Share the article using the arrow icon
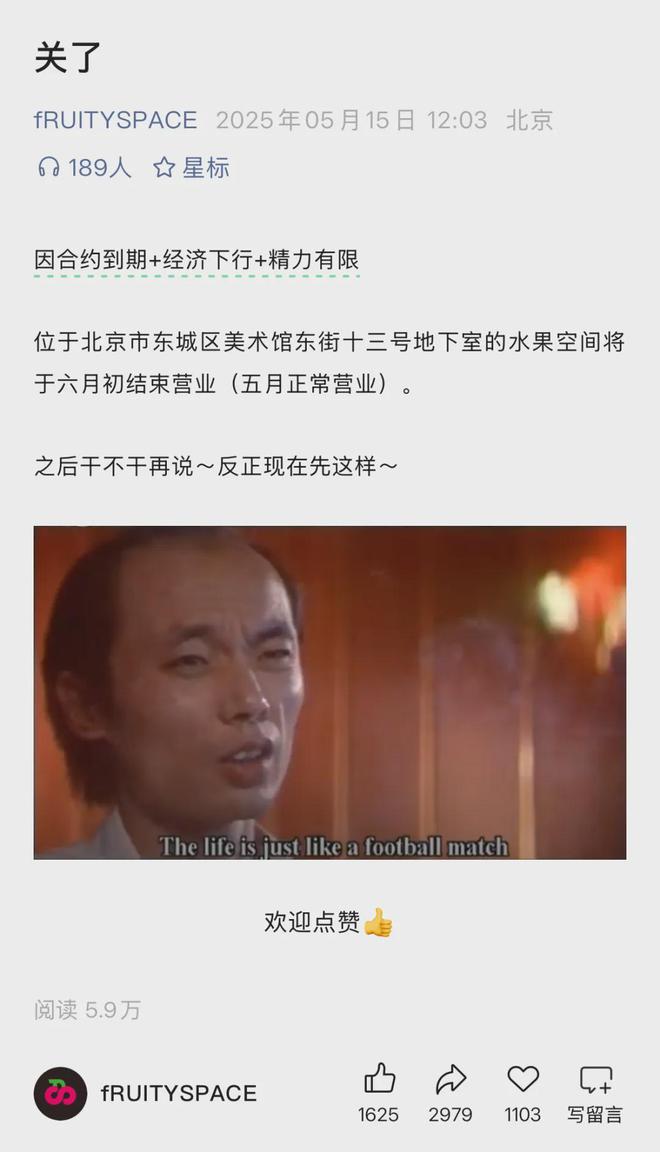The height and width of the screenshot is (1152, 660). [x=451, y=1081]
